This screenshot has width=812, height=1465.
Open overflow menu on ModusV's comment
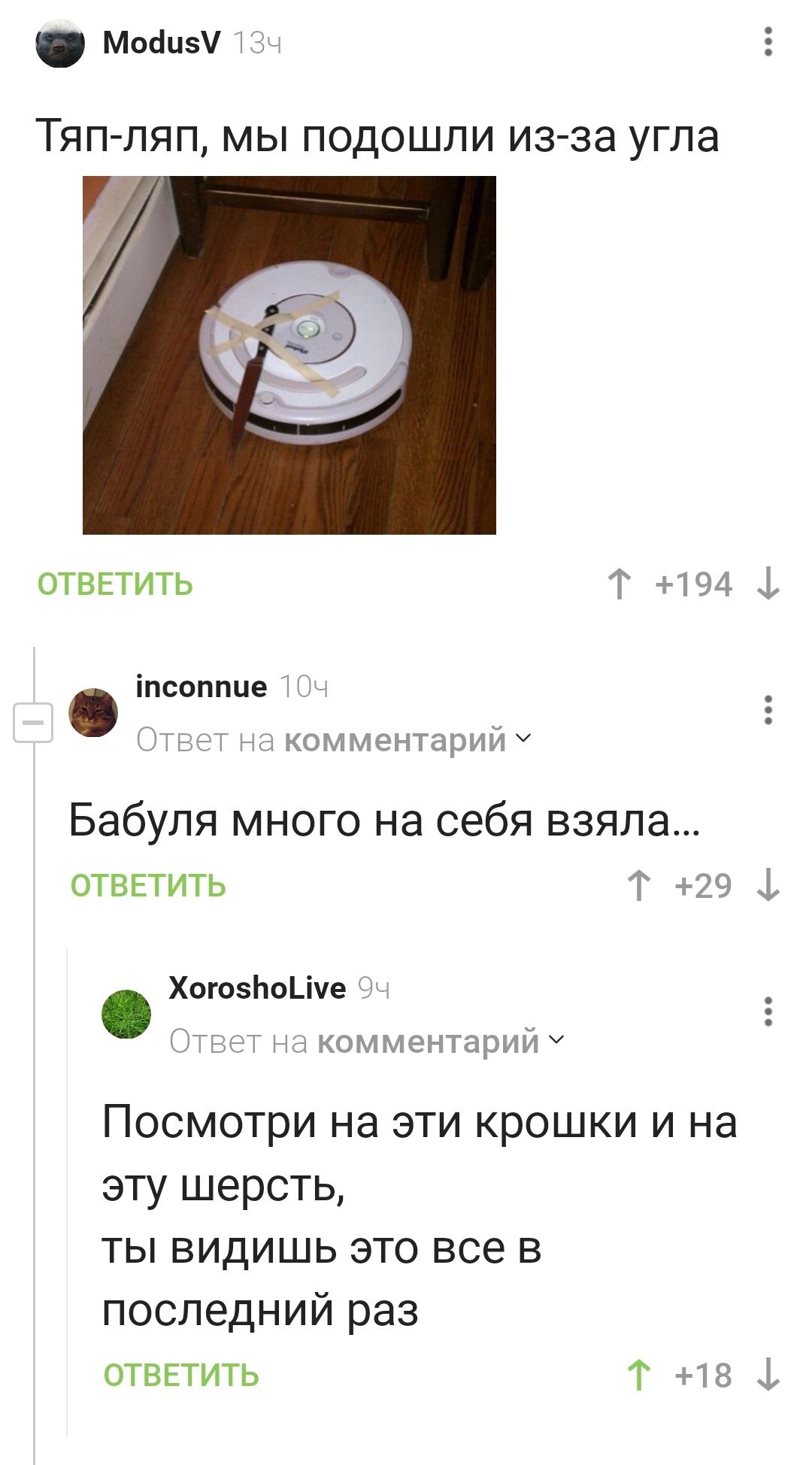click(x=768, y=42)
